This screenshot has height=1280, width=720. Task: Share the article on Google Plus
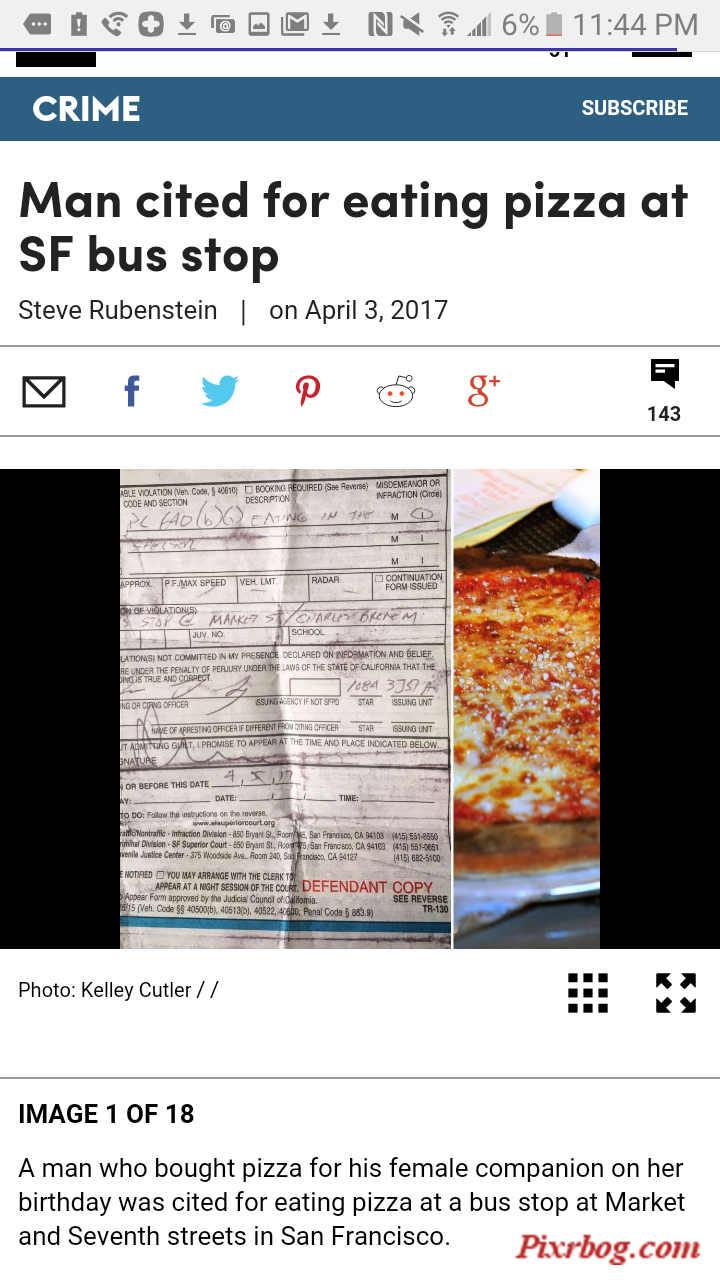click(x=483, y=391)
